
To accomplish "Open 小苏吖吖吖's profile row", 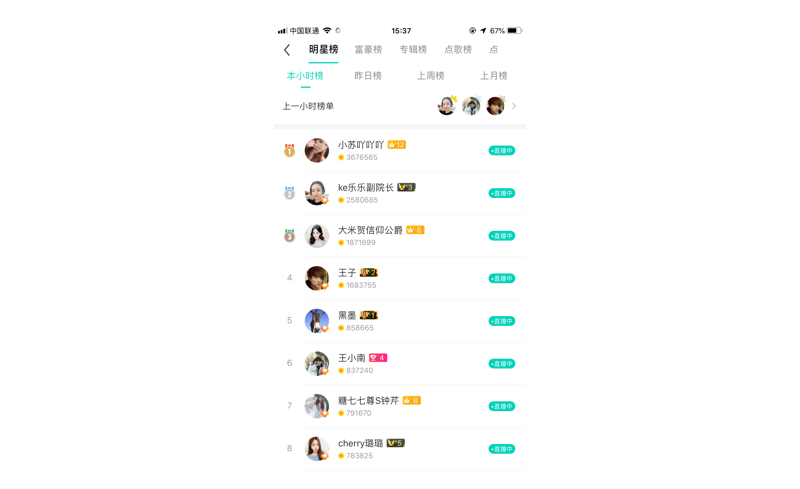I will 400,151.
